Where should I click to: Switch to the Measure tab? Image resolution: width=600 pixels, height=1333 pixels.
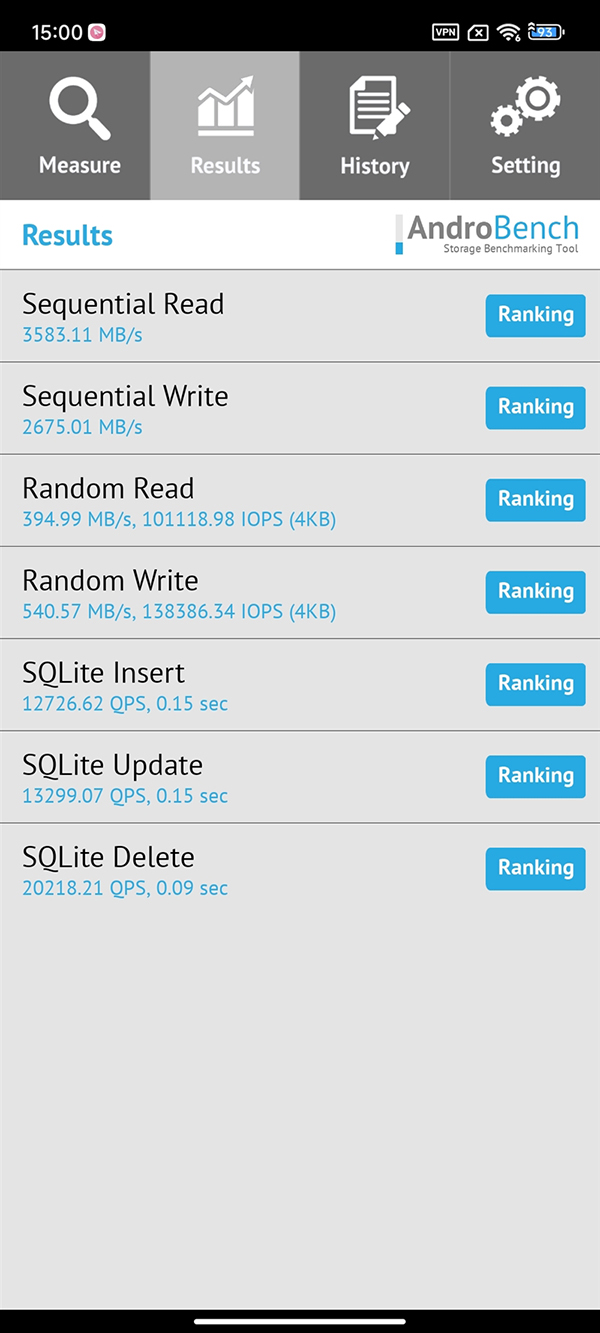[x=78, y=127]
